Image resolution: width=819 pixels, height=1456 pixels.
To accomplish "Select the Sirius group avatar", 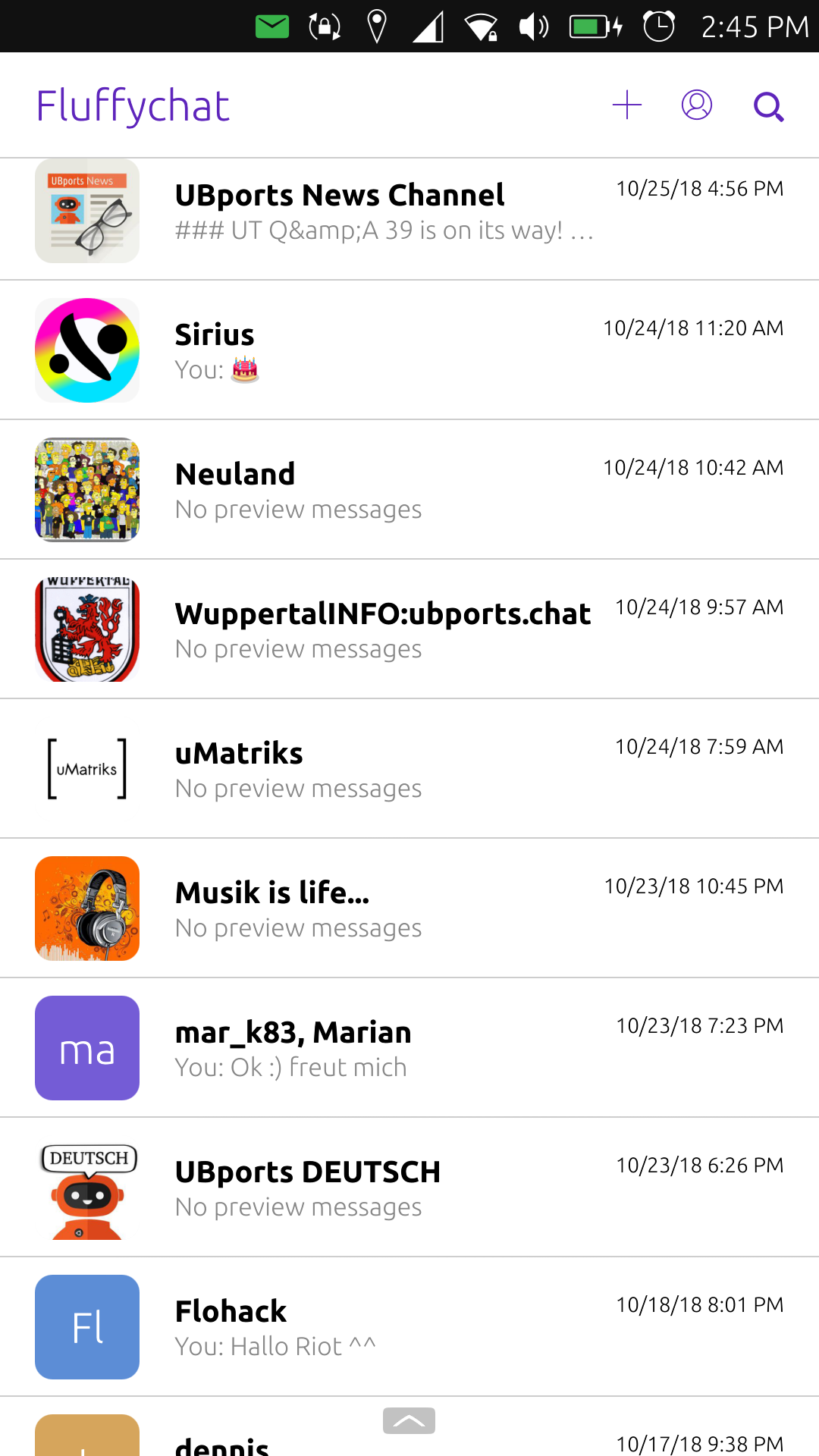I will [86, 350].
